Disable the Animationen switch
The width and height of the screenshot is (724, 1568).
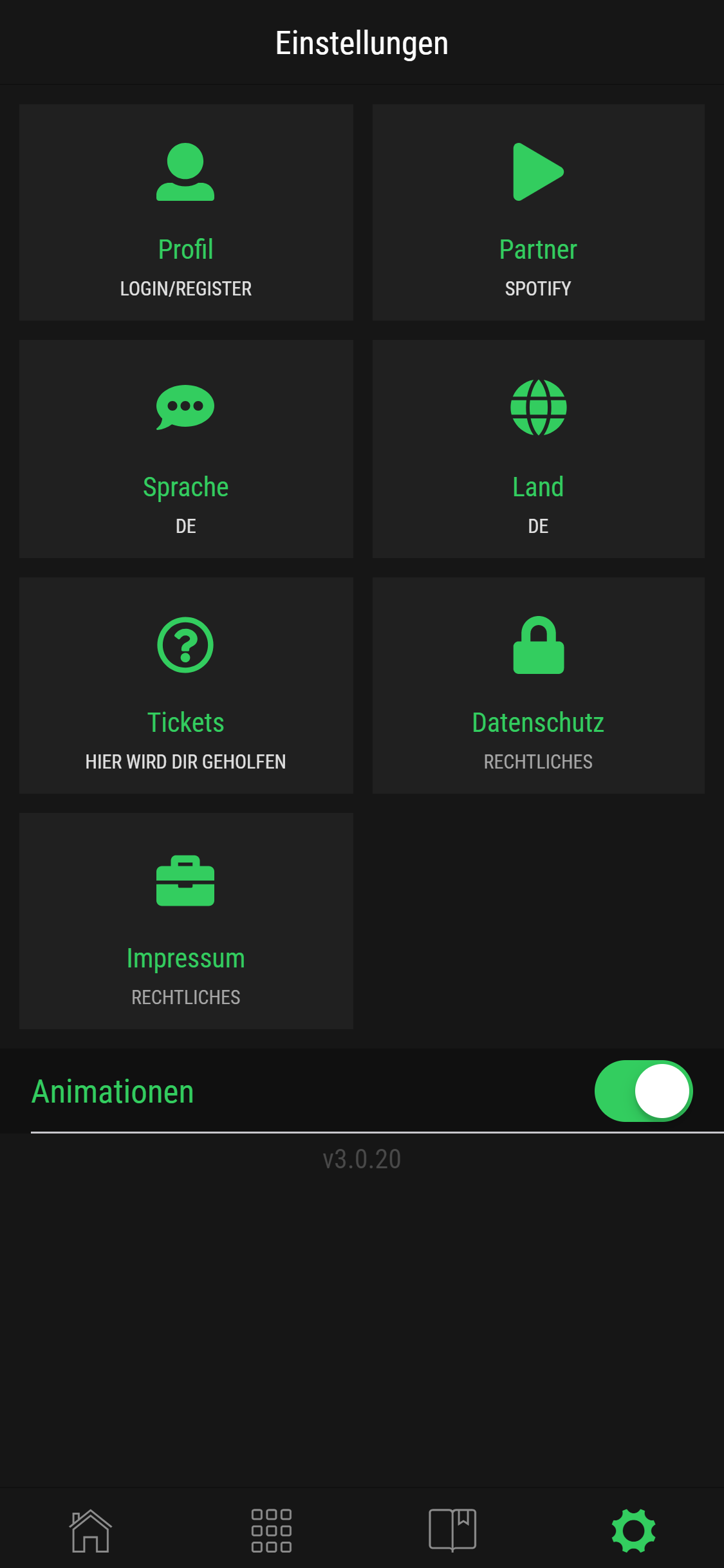pos(643,1091)
